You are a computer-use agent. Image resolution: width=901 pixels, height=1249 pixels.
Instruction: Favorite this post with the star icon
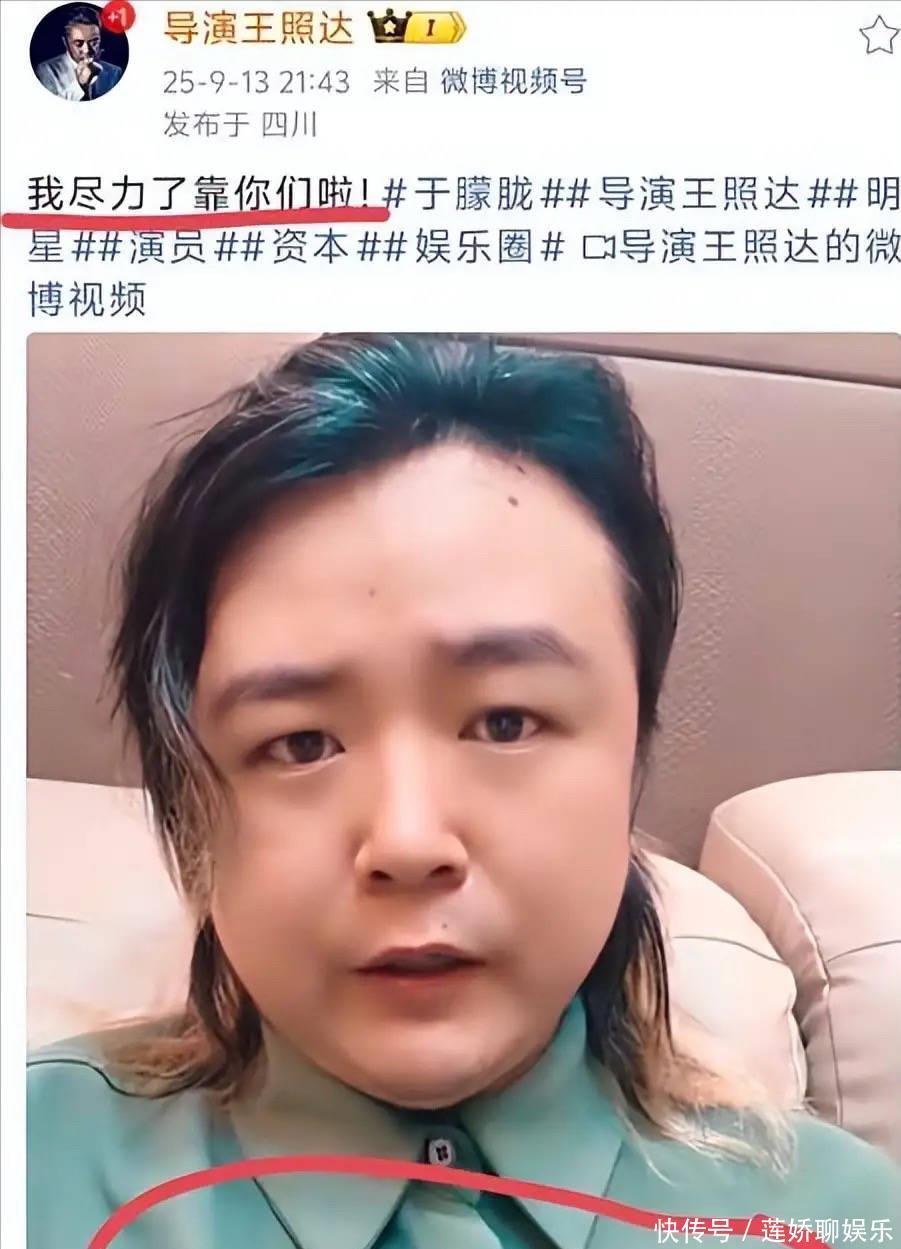point(878,35)
